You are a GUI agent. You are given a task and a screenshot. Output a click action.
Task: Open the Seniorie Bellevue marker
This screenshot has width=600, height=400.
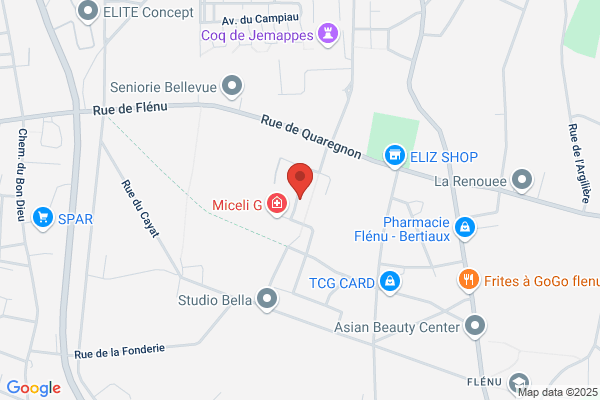(232, 86)
